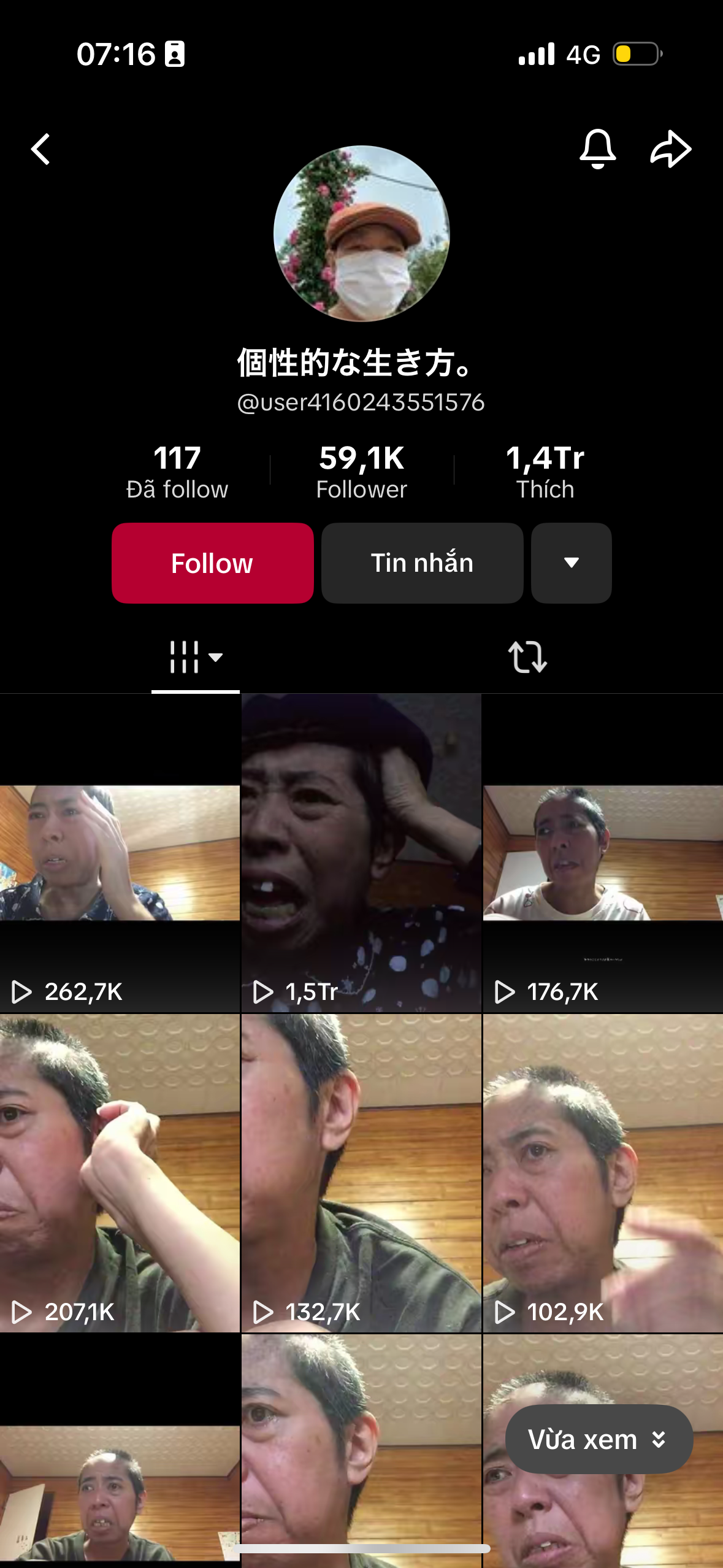Screen dimensions: 723x1568
Task: View the 59,1K Follower list
Action: pos(361,472)
